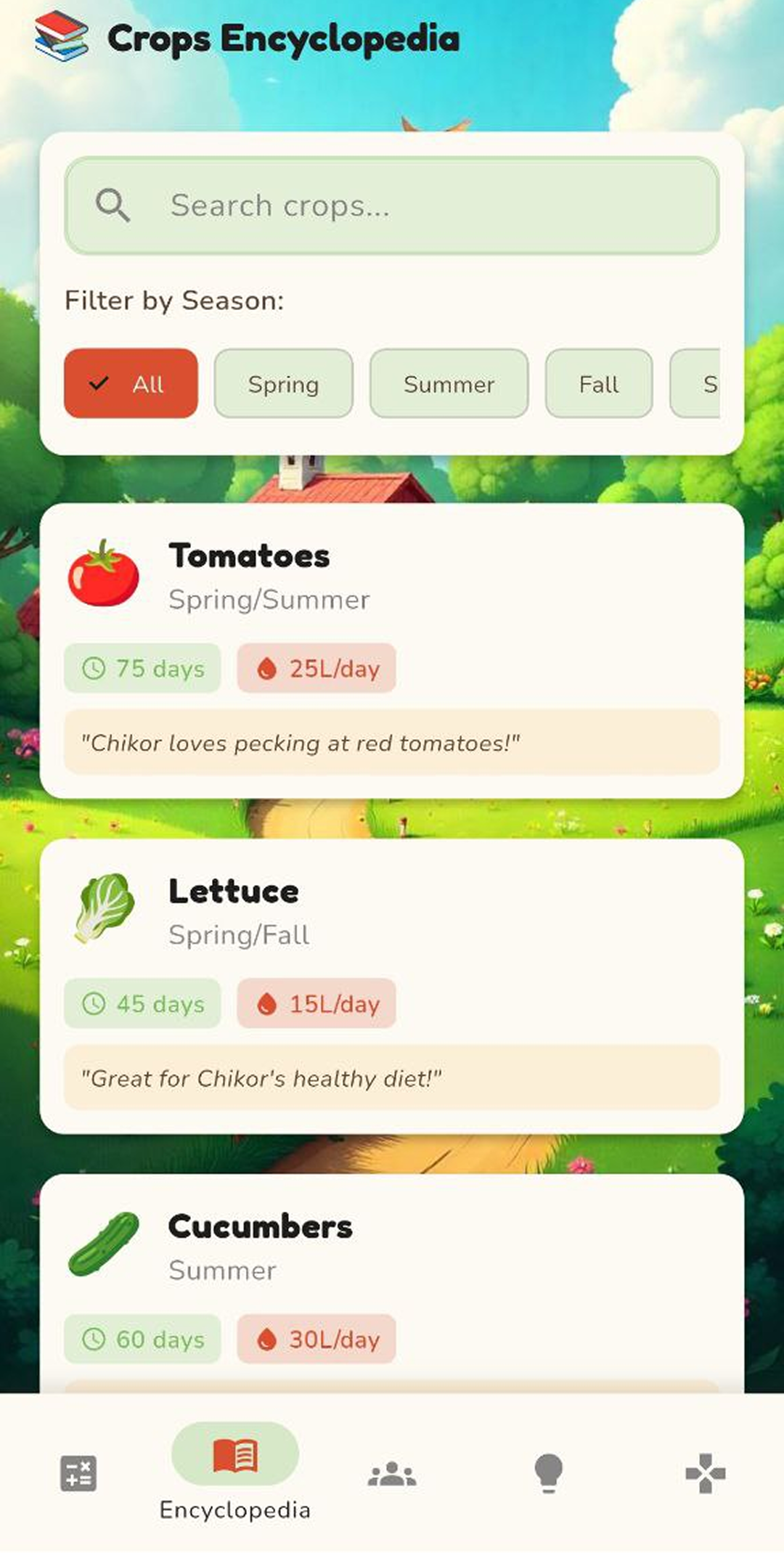Switch to the lightbulb tips tab
Viewport: 784px width, 1553px height.
click(549, 1473)
